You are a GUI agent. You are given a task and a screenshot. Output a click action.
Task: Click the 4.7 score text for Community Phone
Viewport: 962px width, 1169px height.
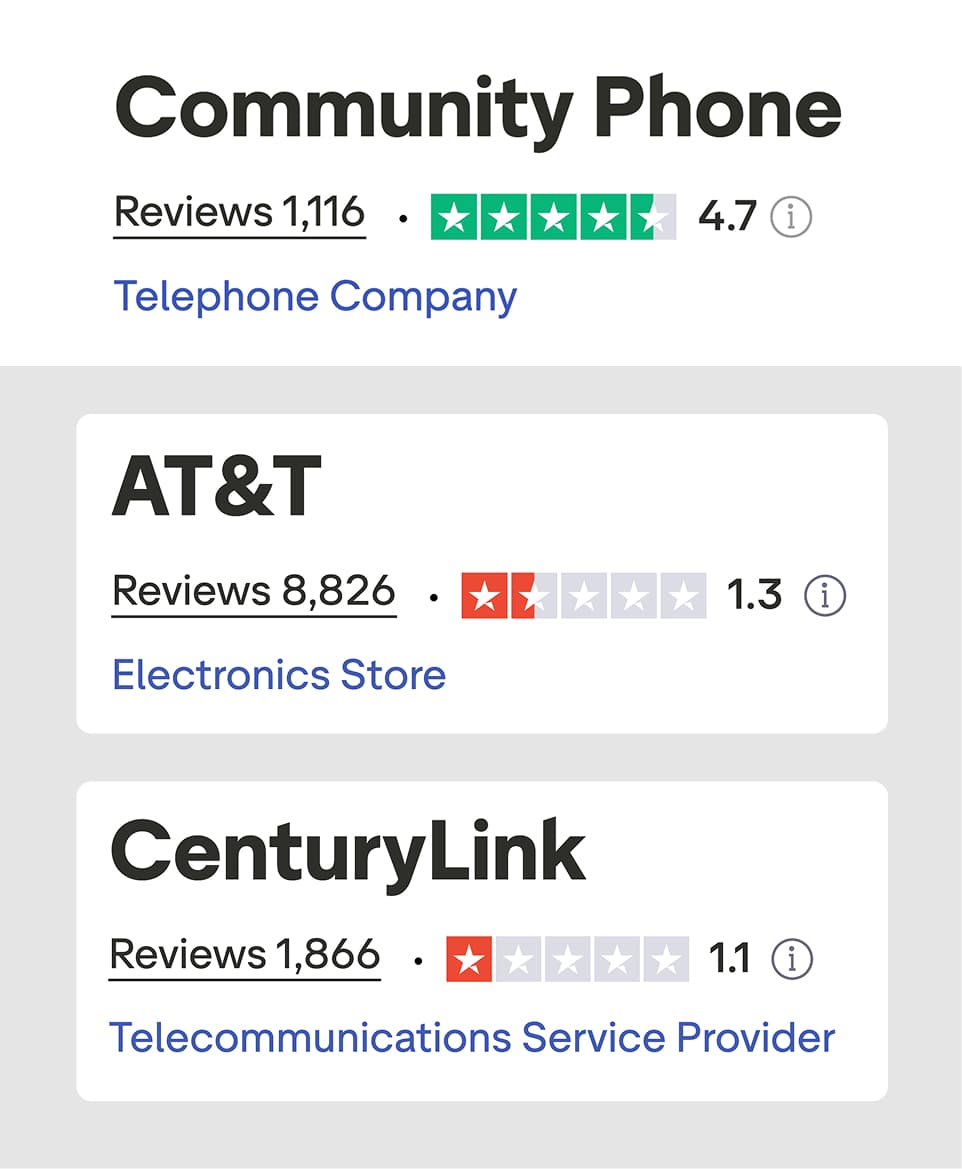pos(729,216)
